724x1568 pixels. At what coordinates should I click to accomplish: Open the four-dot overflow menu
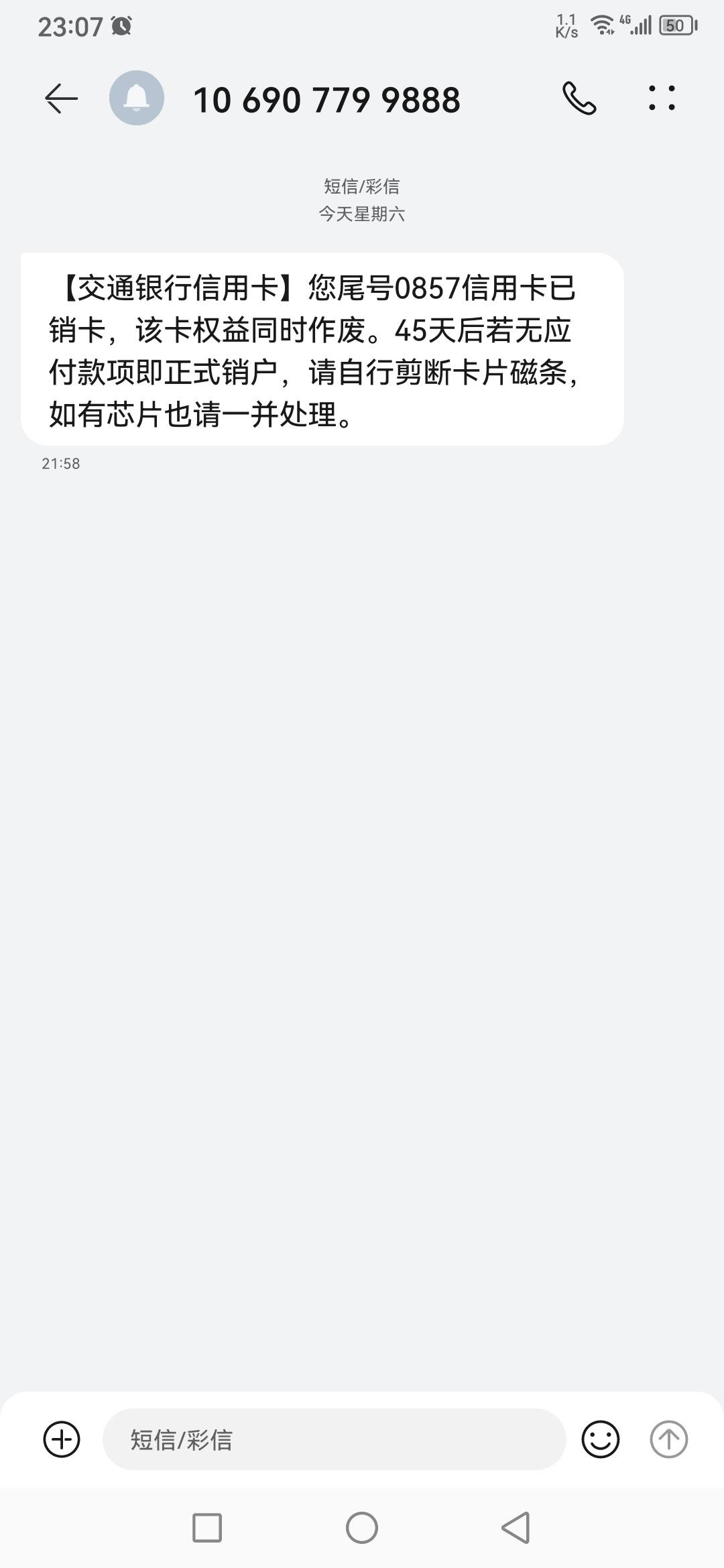tap(662, 98)
